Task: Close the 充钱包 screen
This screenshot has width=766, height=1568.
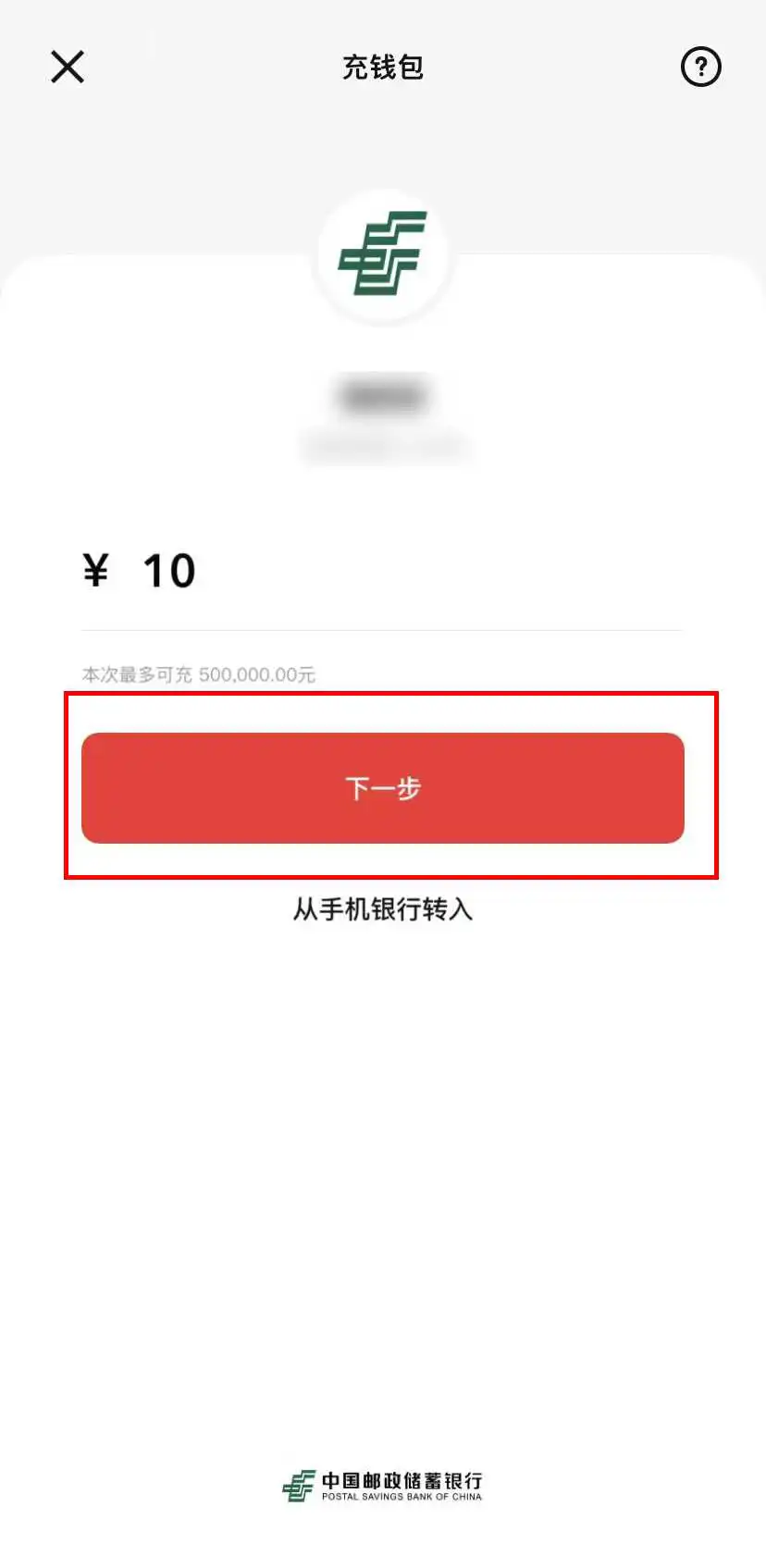Action: (68, 67)
